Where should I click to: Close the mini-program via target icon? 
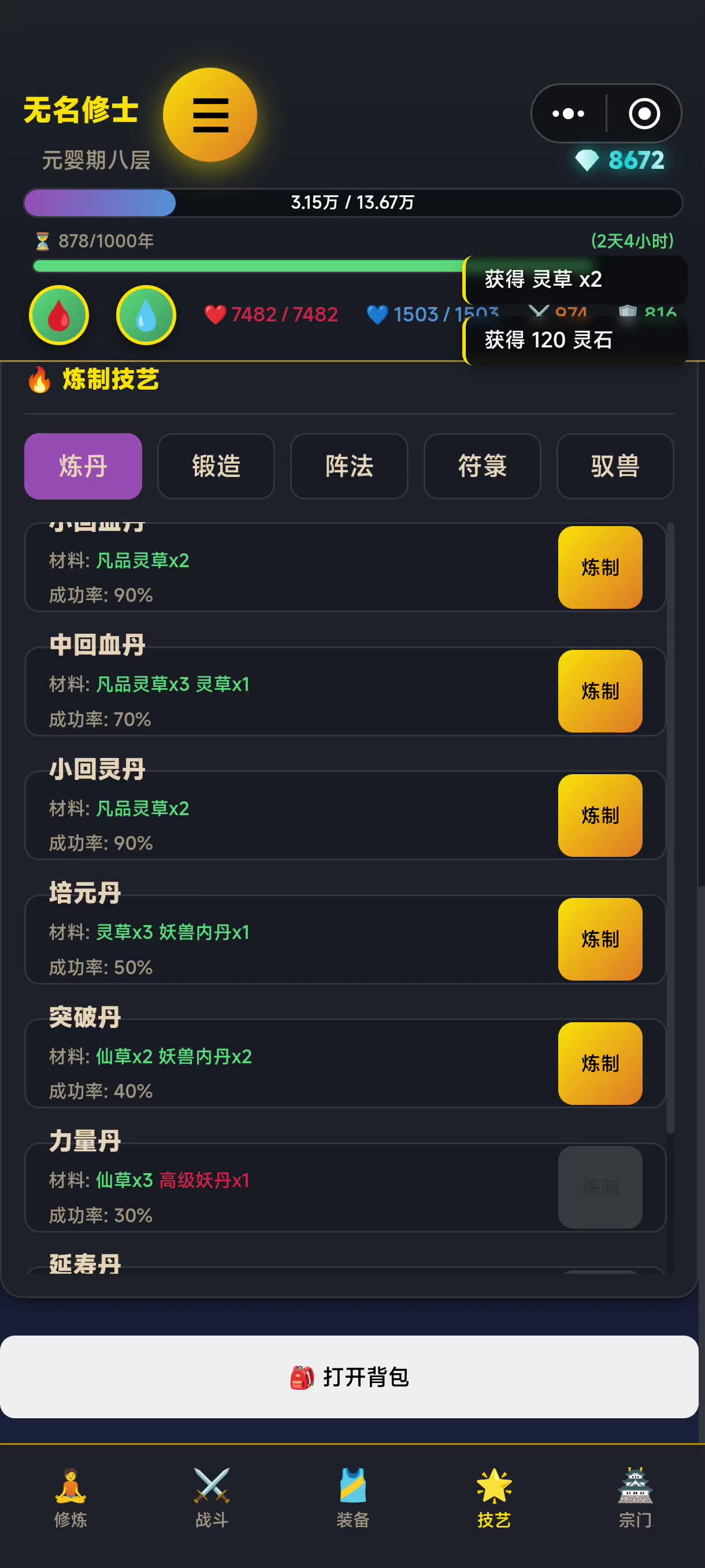(x=644, y=114)
